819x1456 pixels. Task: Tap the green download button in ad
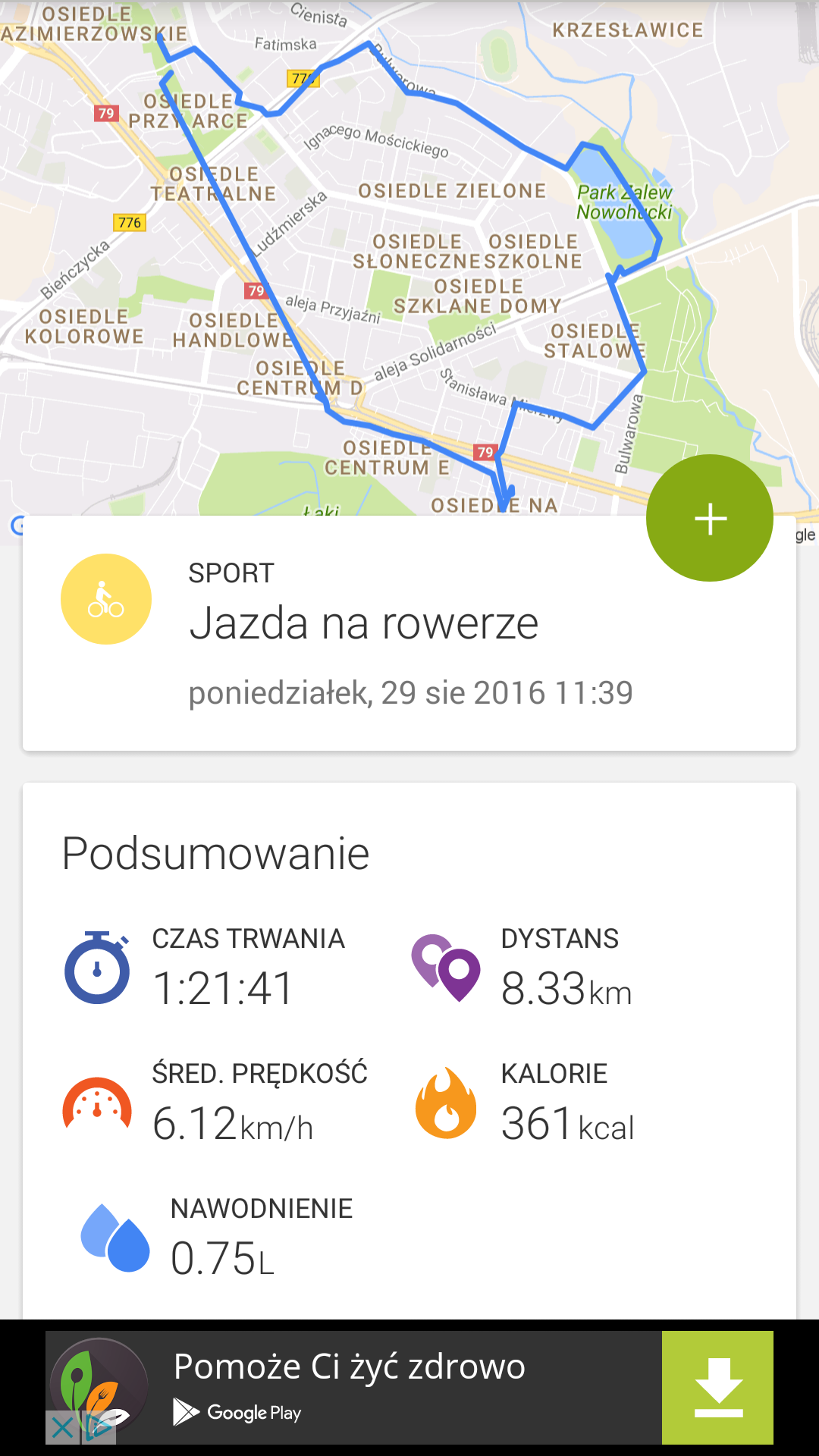(x=717, y=1387)
